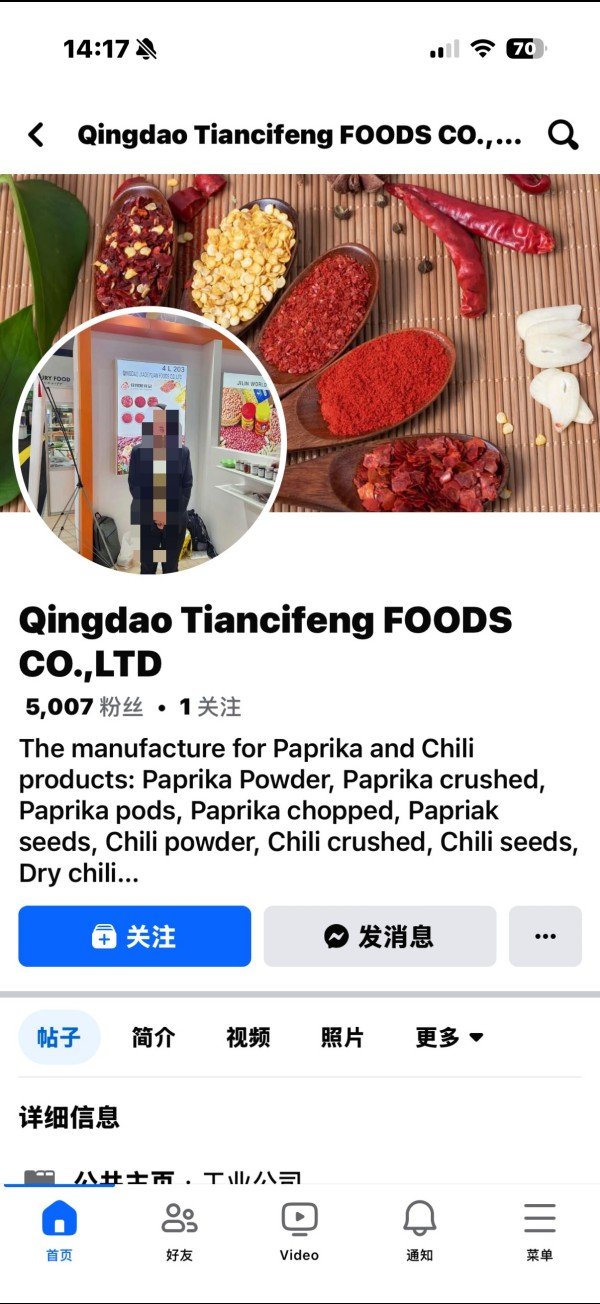Viewport: 600px width, 1304px height.
Task: Go to 首页 in bottom navigation
Action: click(59, 1230)
